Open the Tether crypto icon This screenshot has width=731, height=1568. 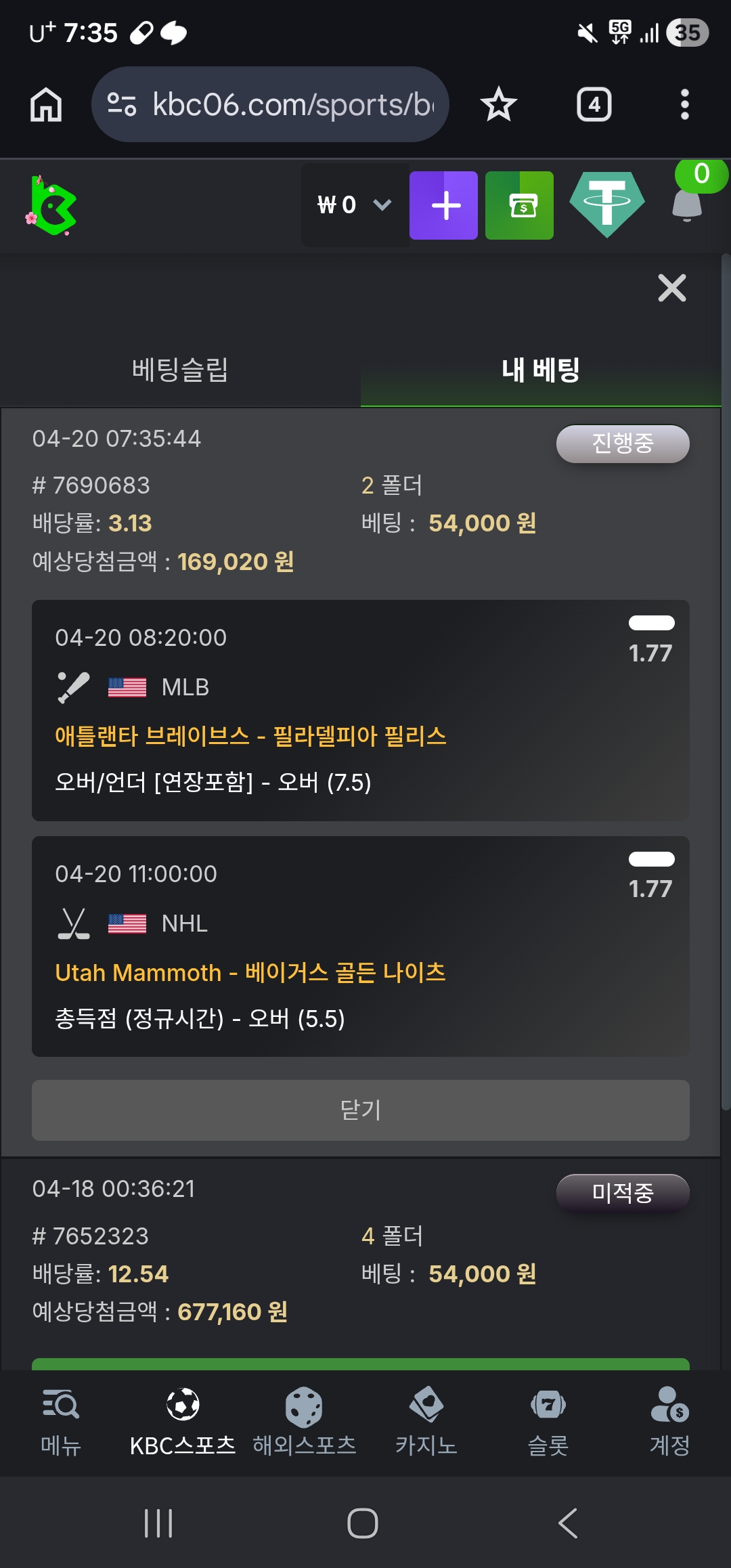606,205
